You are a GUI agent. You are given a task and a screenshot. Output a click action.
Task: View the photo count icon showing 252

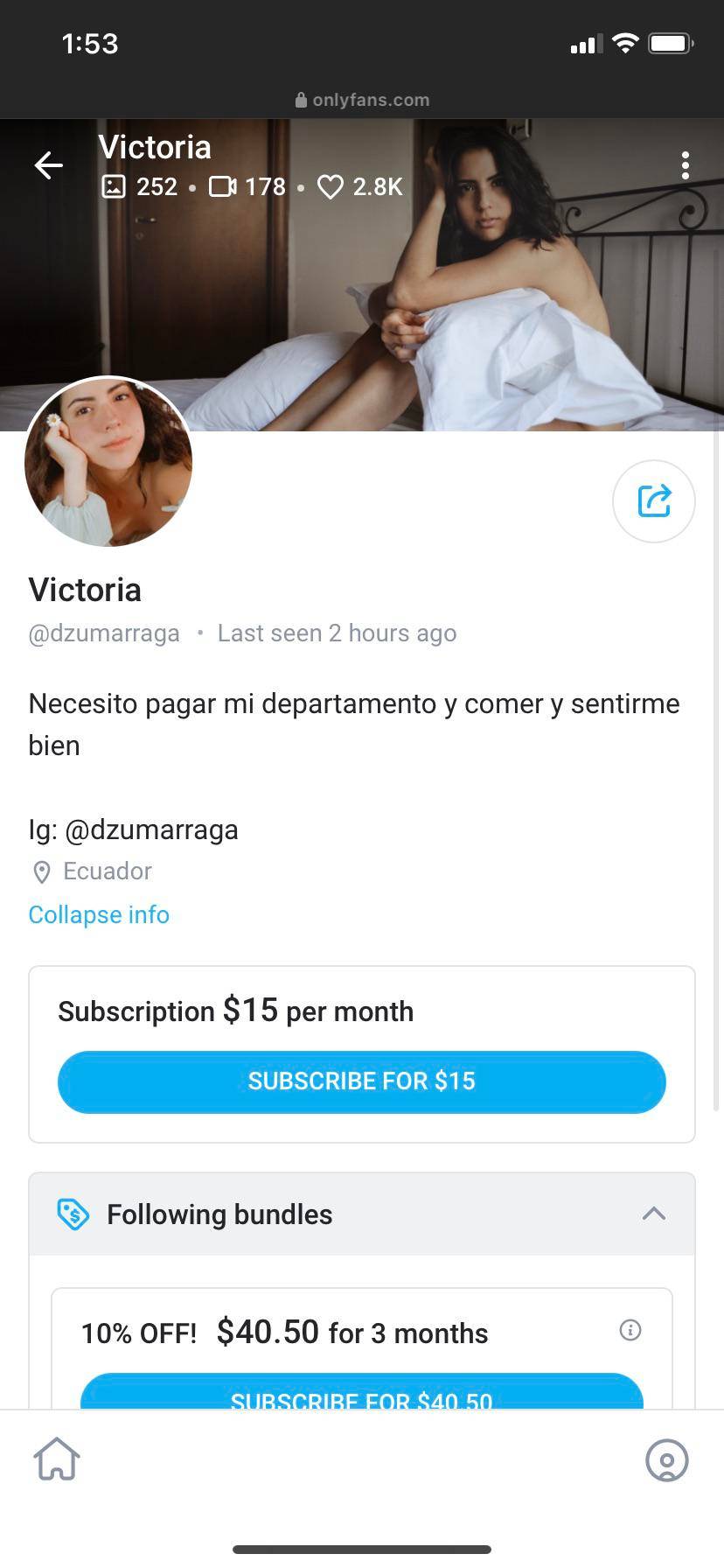[117, 186]
